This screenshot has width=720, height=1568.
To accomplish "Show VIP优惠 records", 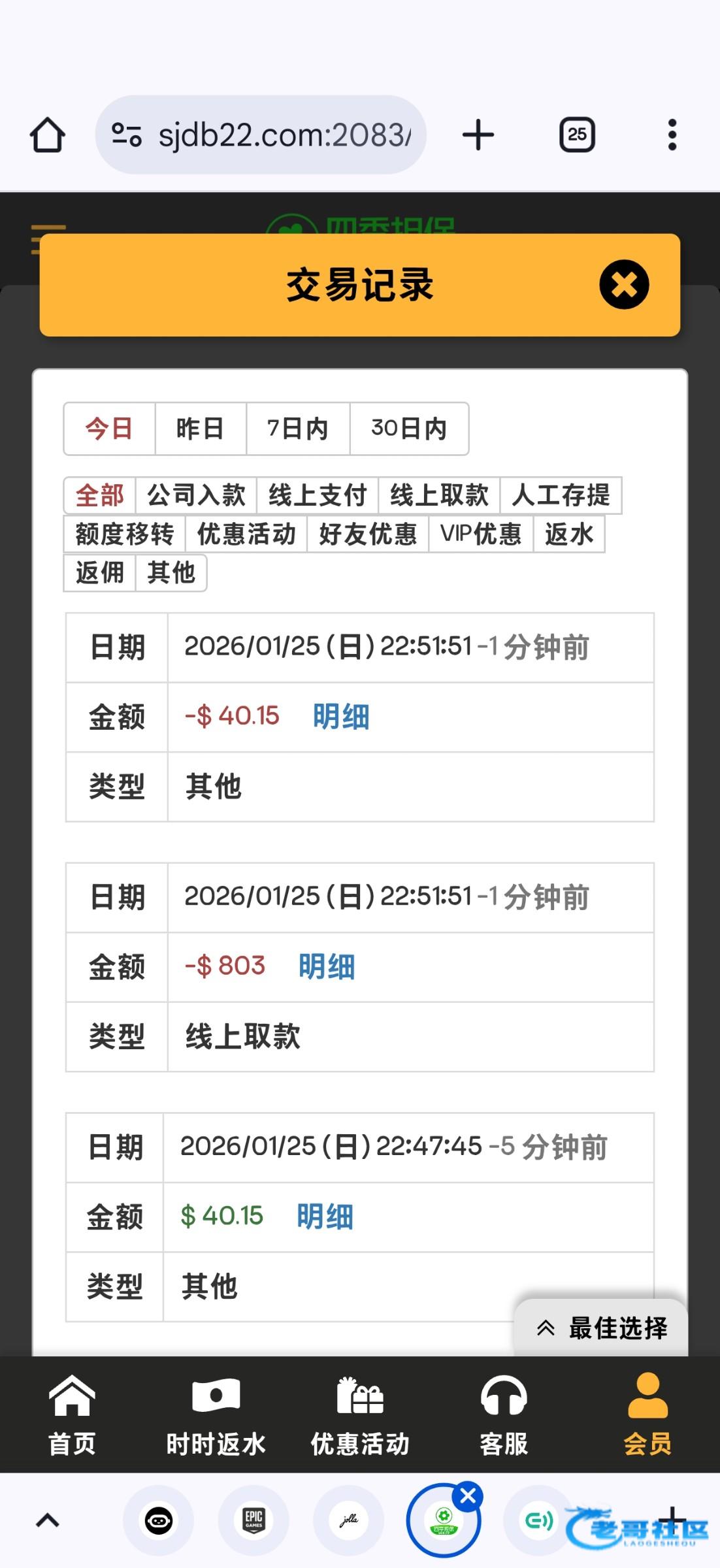I will coord(481,534).
